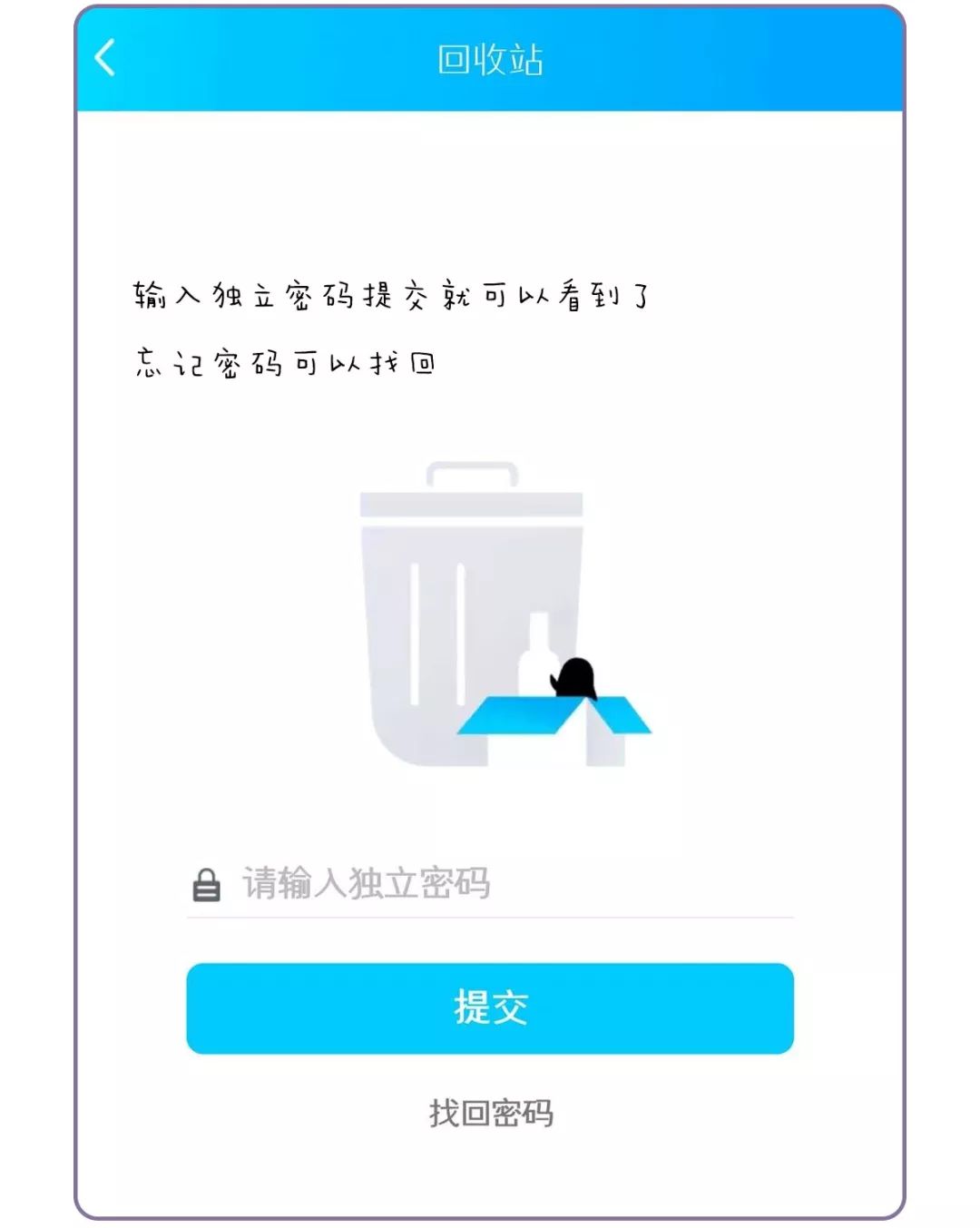This screenshot has width=980, height=1228.
Task: Tap the blue submit button labeled 提交
Action: click(x=490, y=1009)
